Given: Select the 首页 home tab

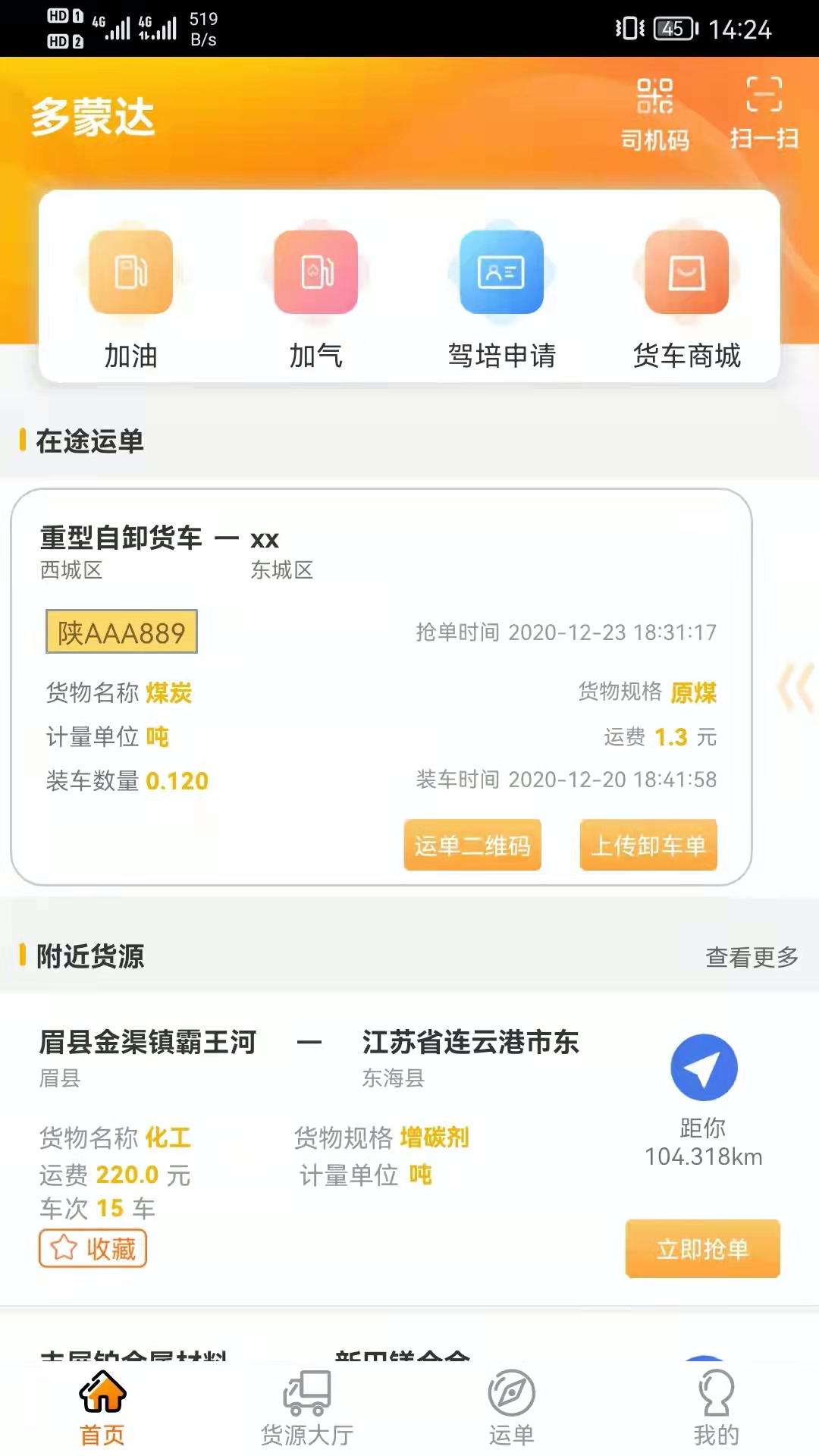Looking at the screenshot, I should tap(102, 1408).
